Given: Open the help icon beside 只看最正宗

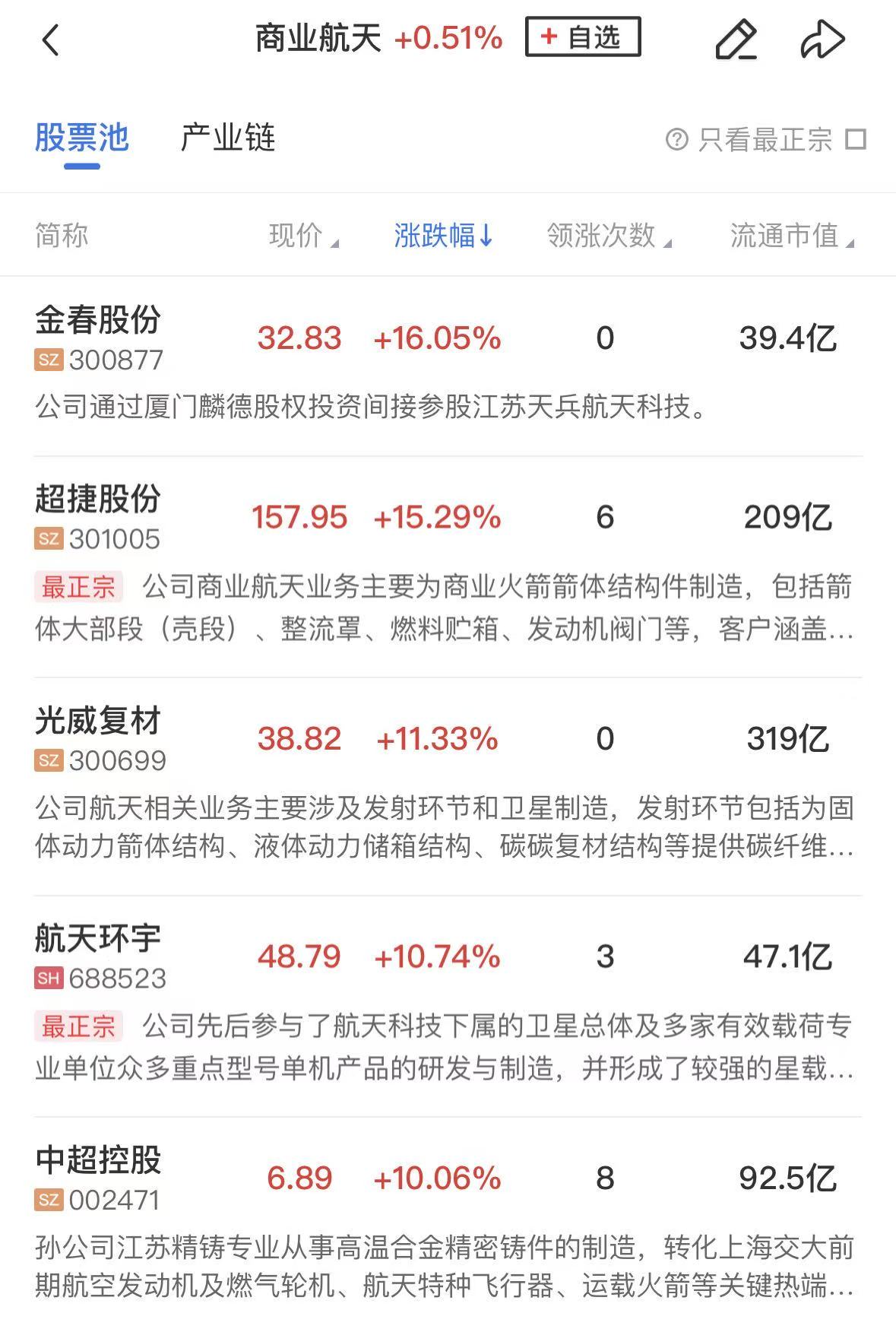Looking at the screenshot, I should tap(676, 140).
